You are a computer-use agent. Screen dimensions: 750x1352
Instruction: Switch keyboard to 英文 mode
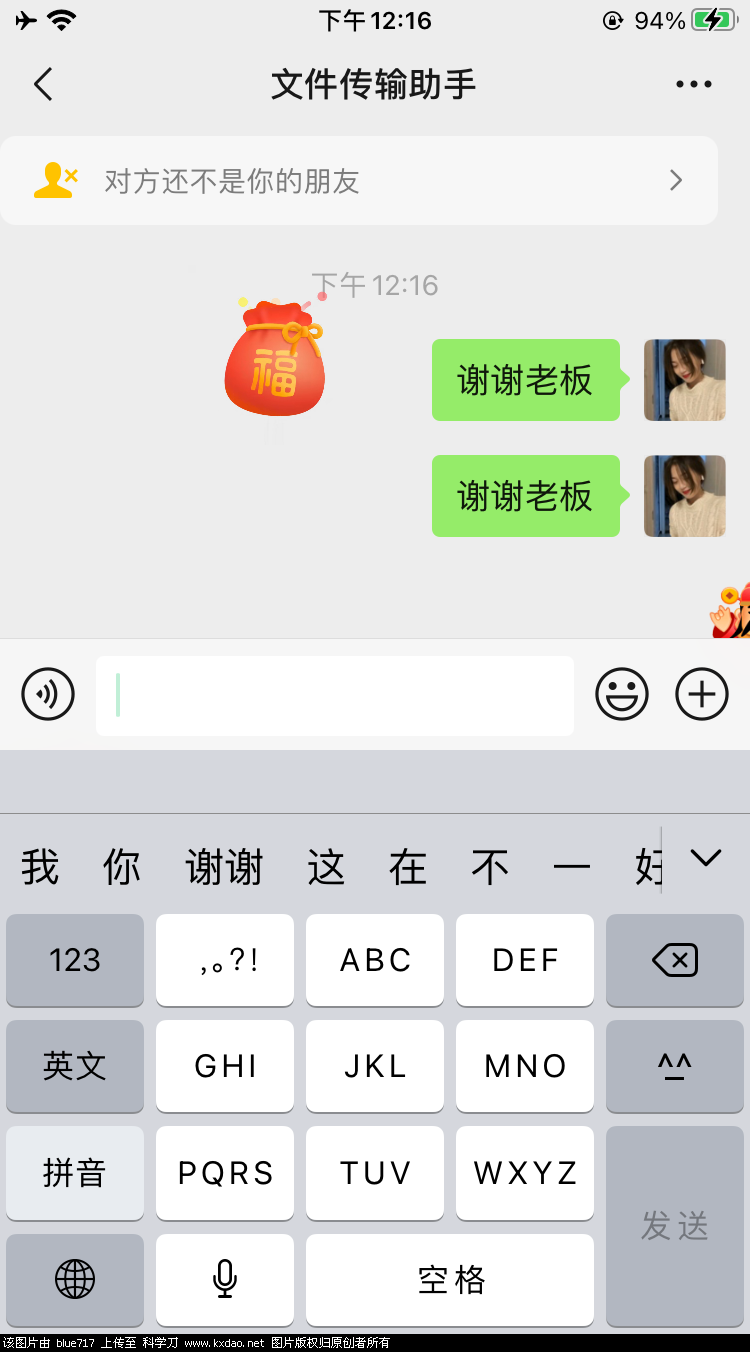(x=75, y=1066)
